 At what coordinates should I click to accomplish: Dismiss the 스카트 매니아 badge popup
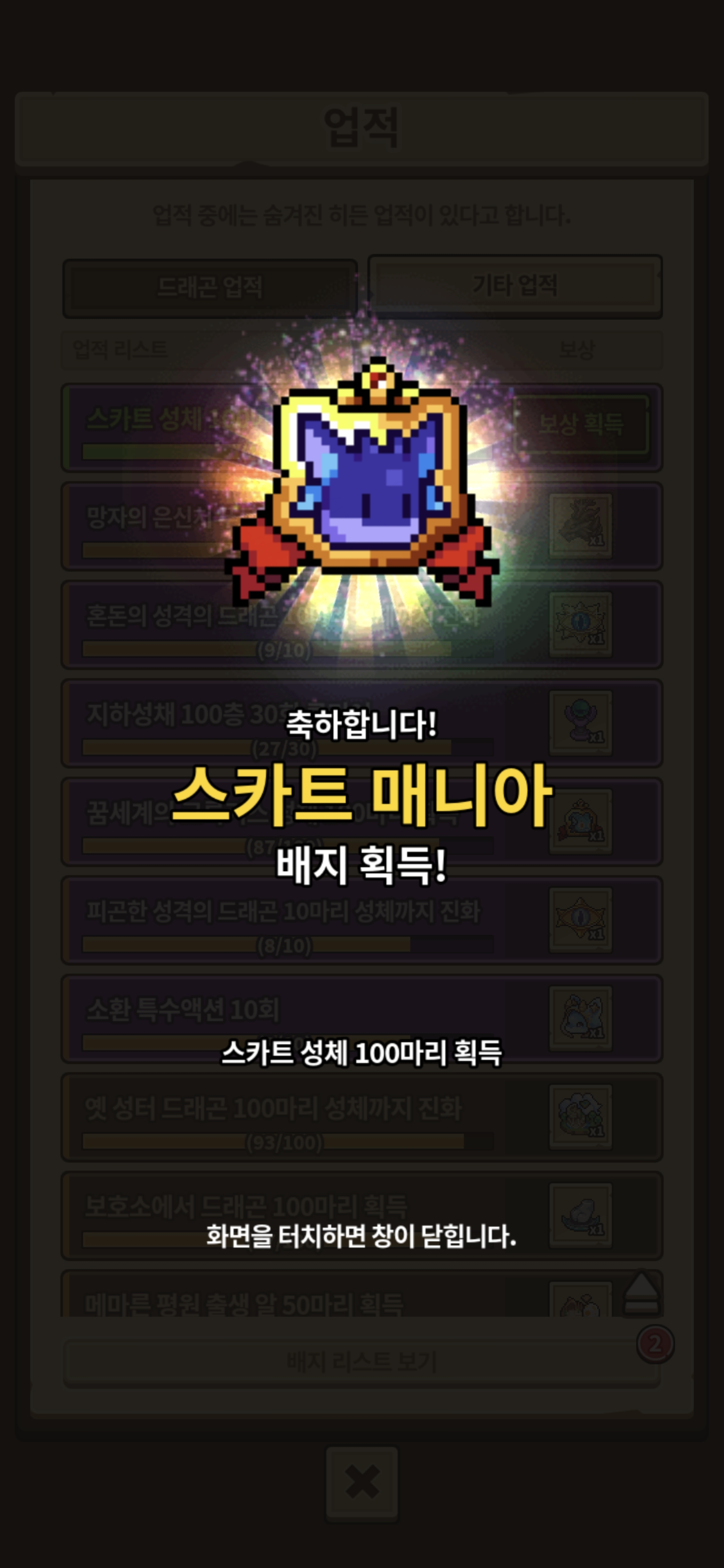click(x=361, y=1236)
